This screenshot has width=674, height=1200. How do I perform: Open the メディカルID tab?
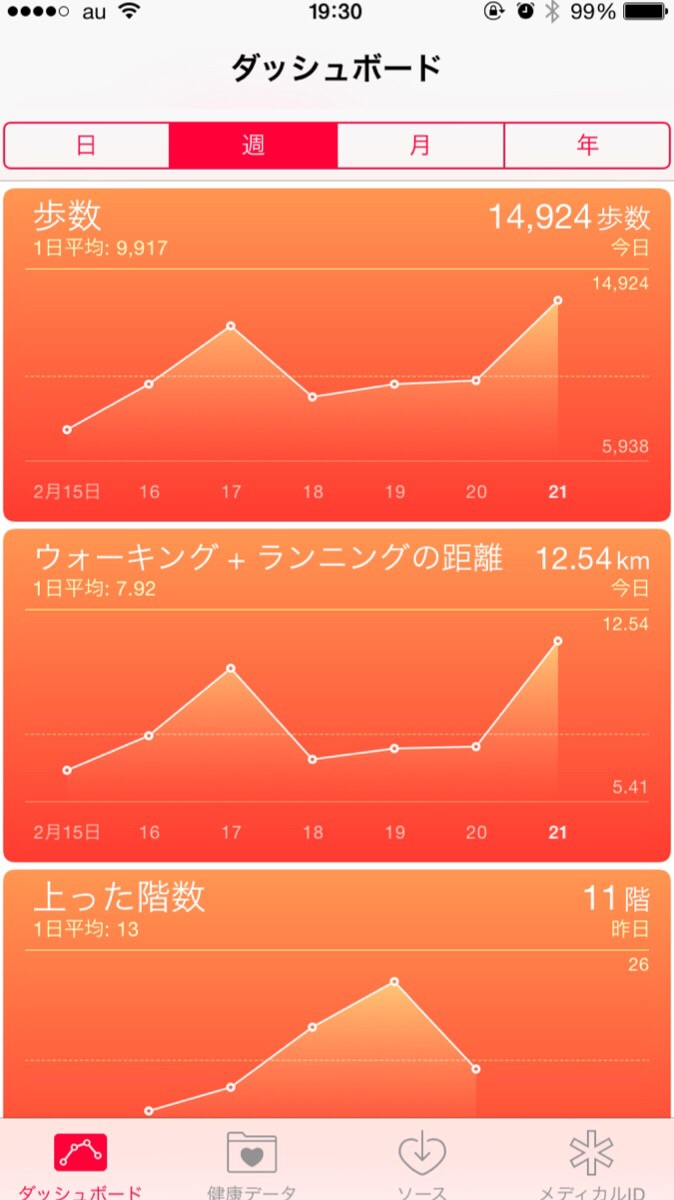tap(590, 1164)
